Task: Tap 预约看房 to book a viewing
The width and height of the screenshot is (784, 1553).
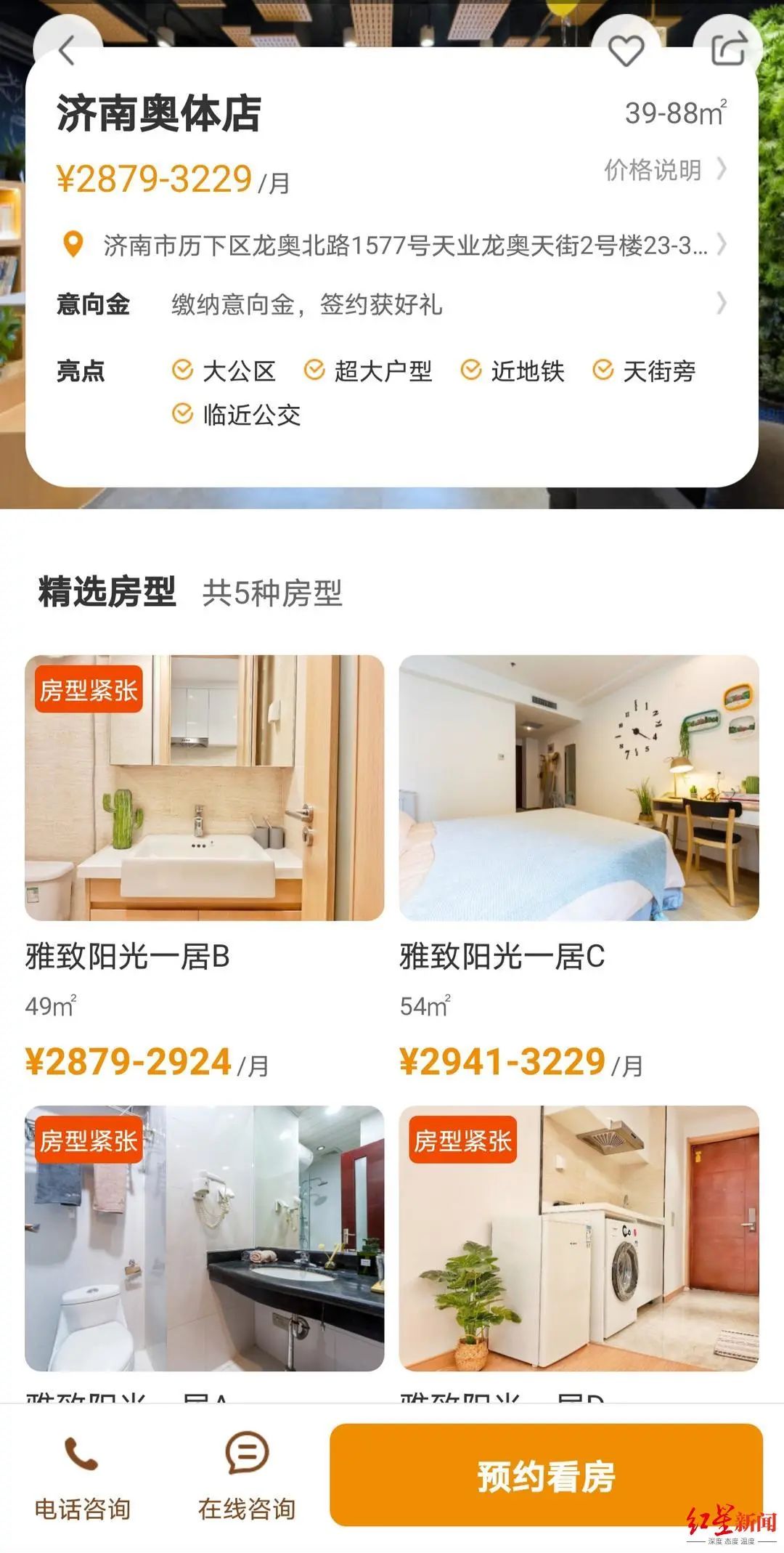Action: click(546, 1476)
